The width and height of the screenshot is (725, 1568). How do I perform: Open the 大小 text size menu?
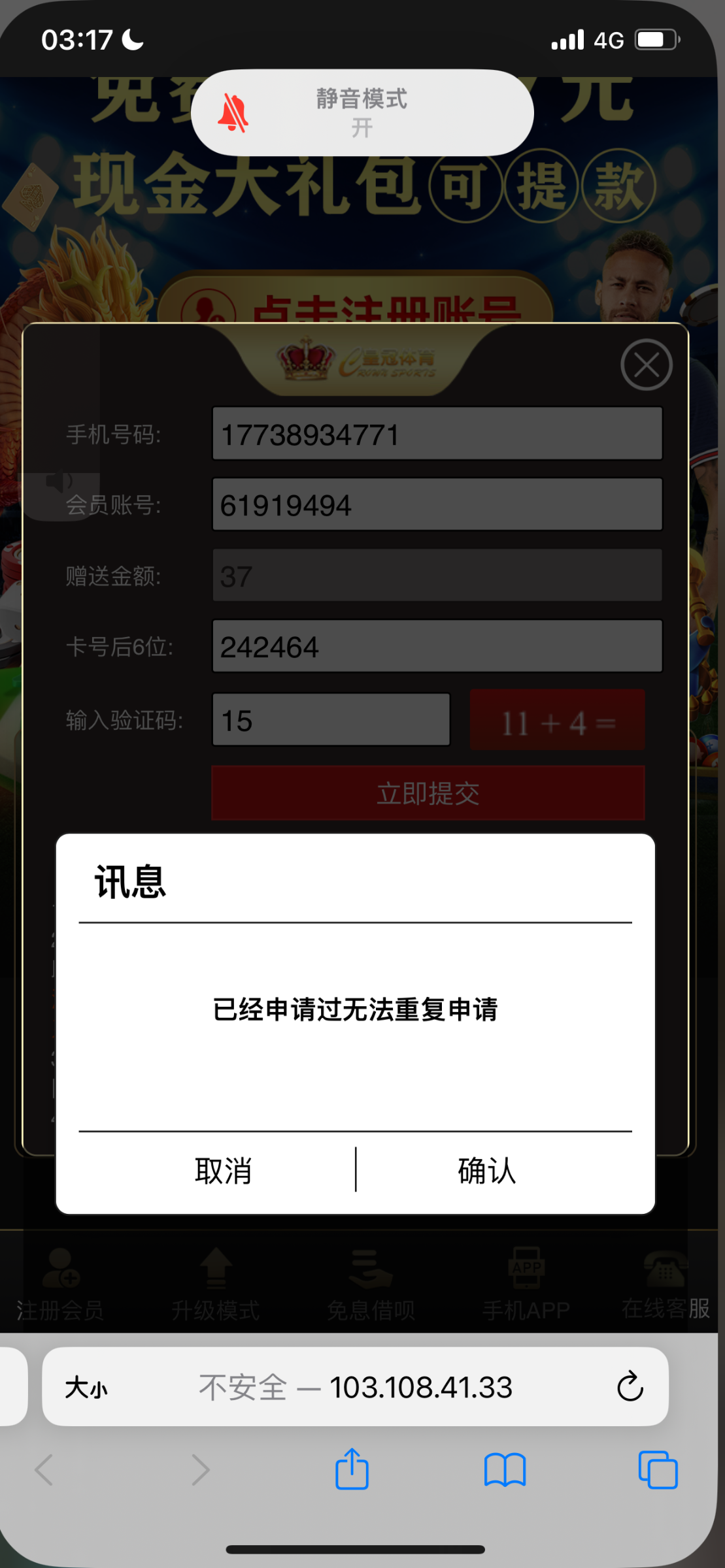coord(86,1387)
